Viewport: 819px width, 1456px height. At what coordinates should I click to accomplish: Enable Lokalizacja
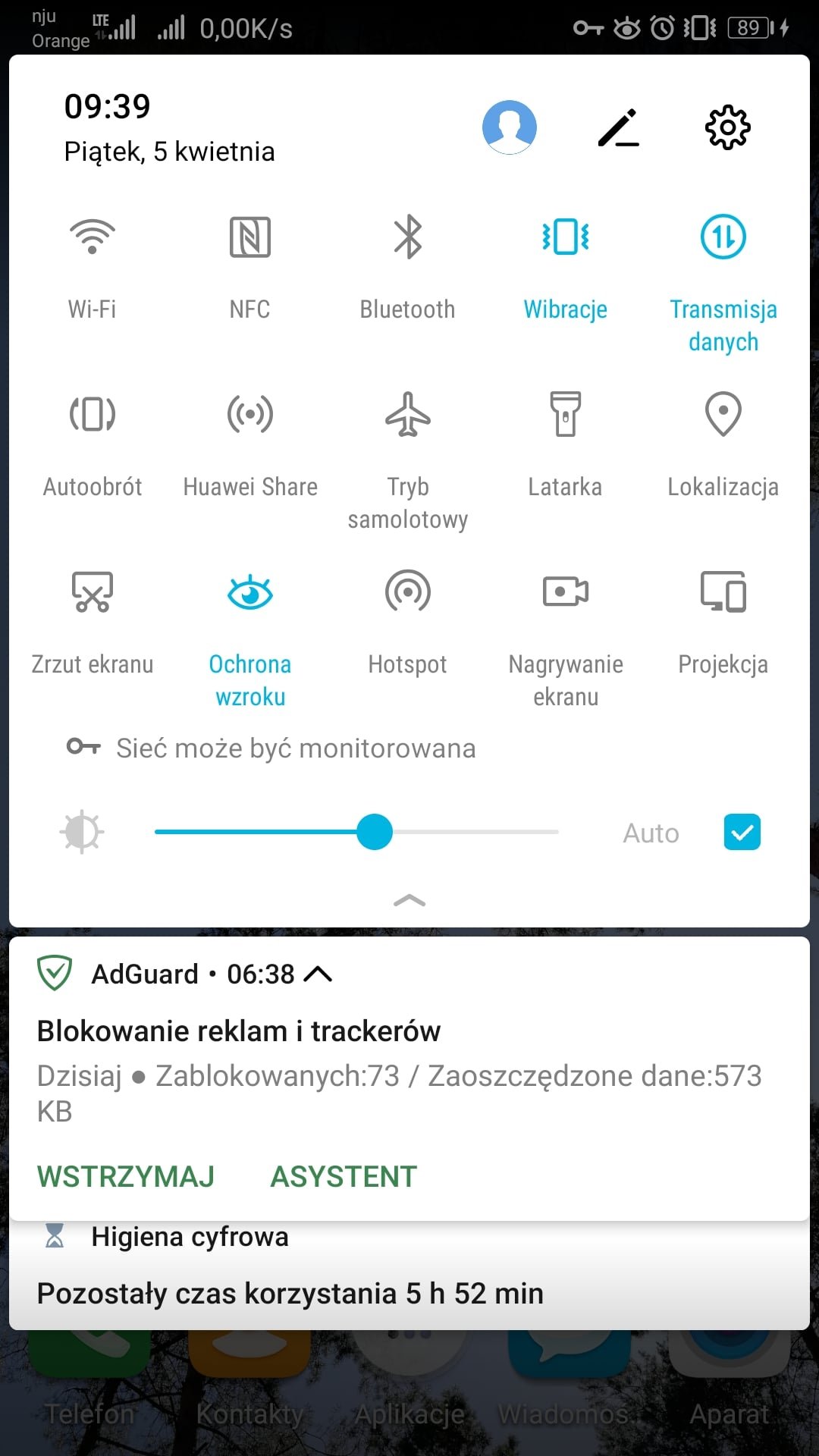pyautogui.click(x=723, y=414)
